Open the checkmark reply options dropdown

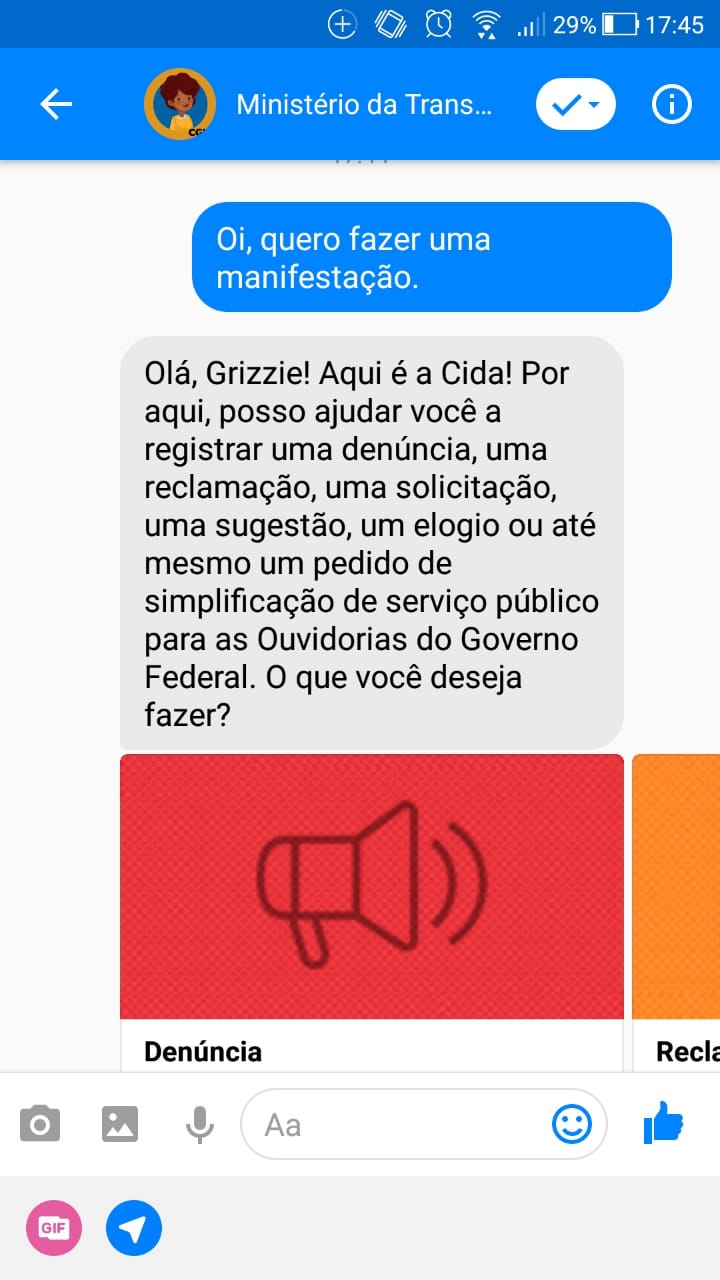tap(575, 103)
